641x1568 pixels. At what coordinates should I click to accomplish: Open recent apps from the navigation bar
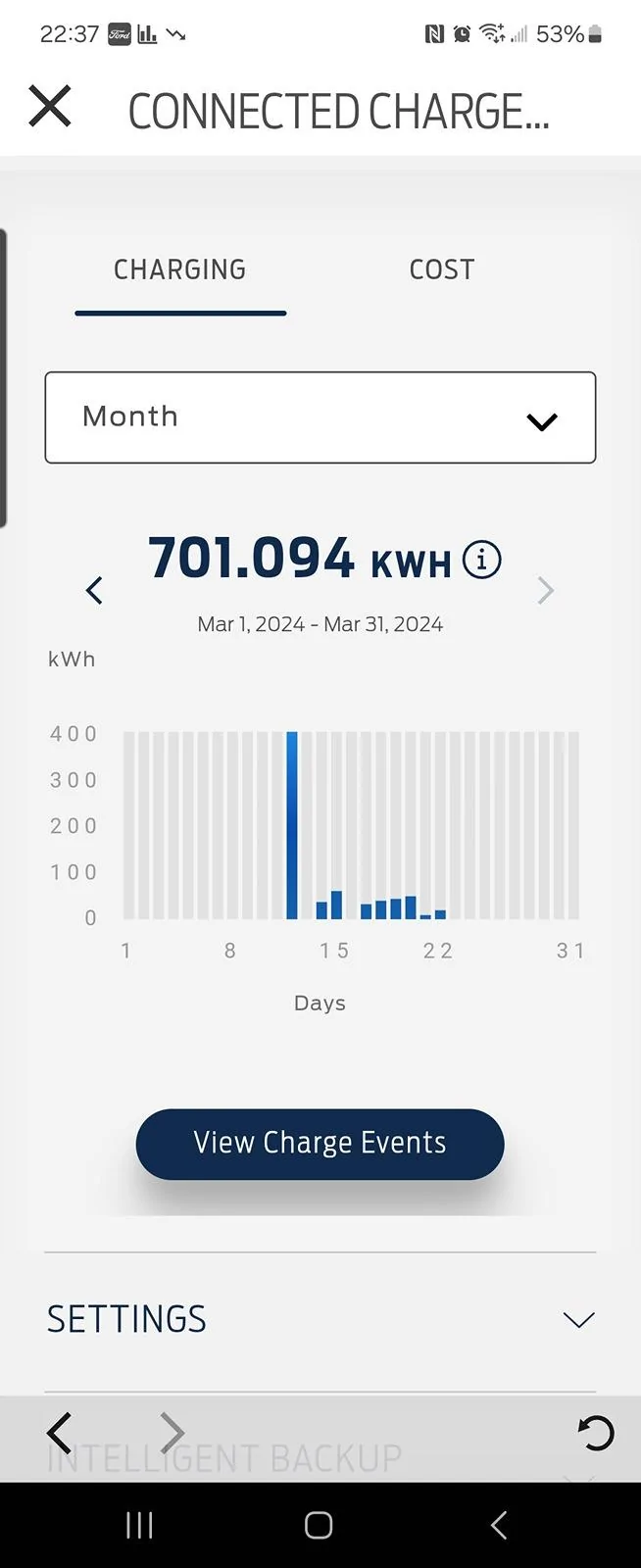(x=140, y=1525)
